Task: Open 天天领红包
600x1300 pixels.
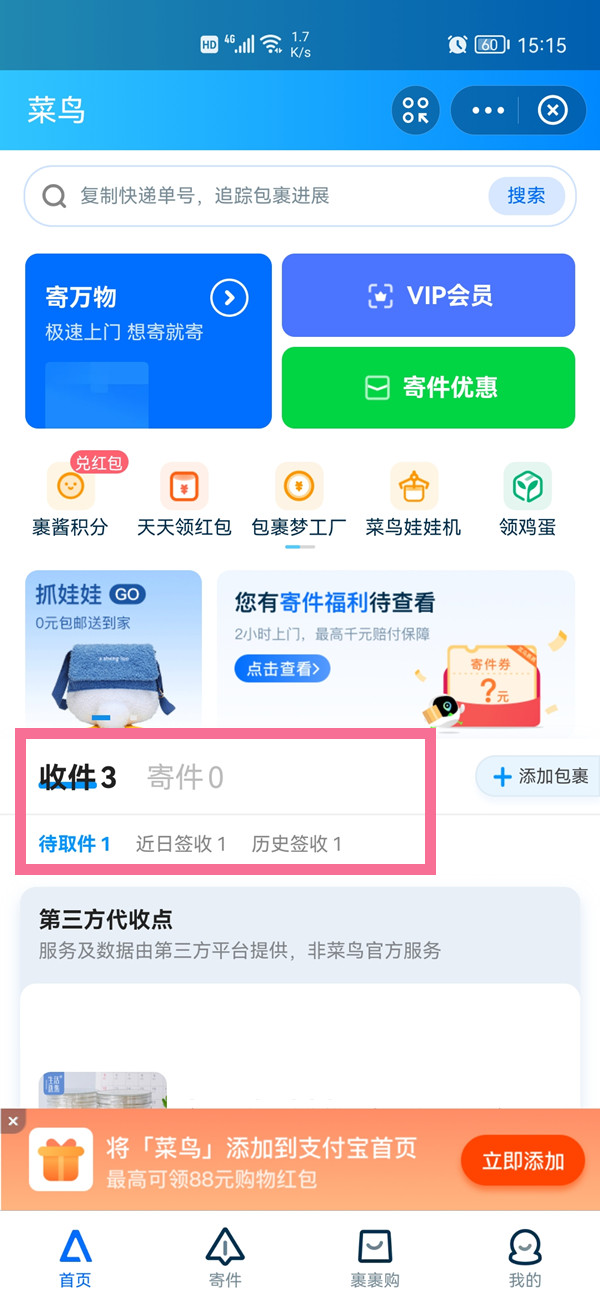Action: tap(184, 500)
